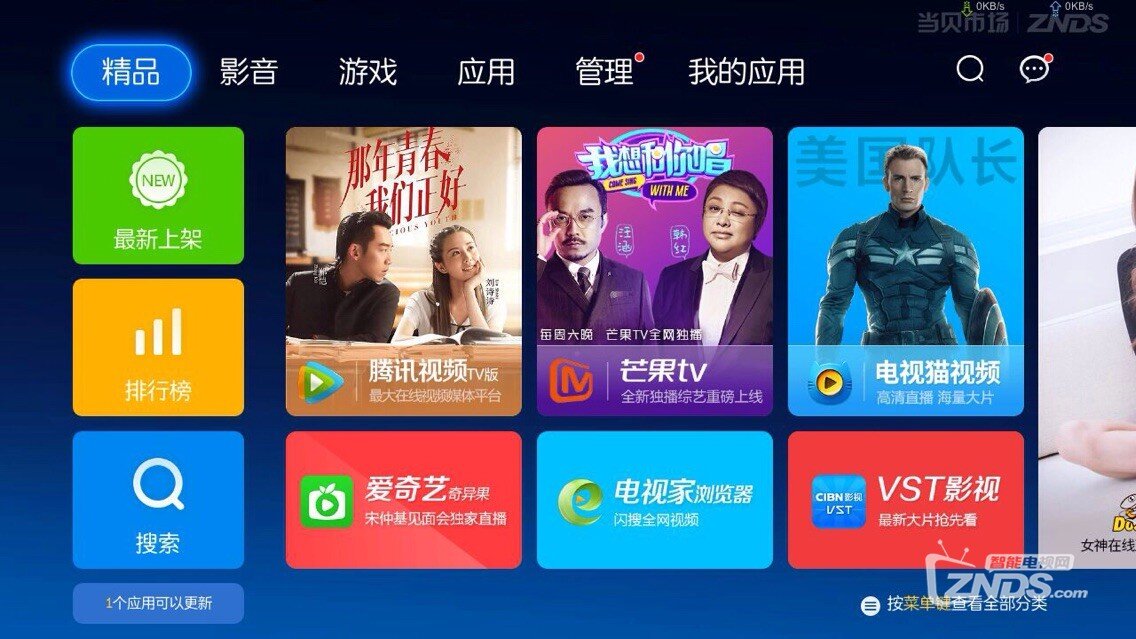Switch to the 影音 tab
The width and height of the screenshot is (1136, 639).
pyautogui.click(x=248, y=72)
